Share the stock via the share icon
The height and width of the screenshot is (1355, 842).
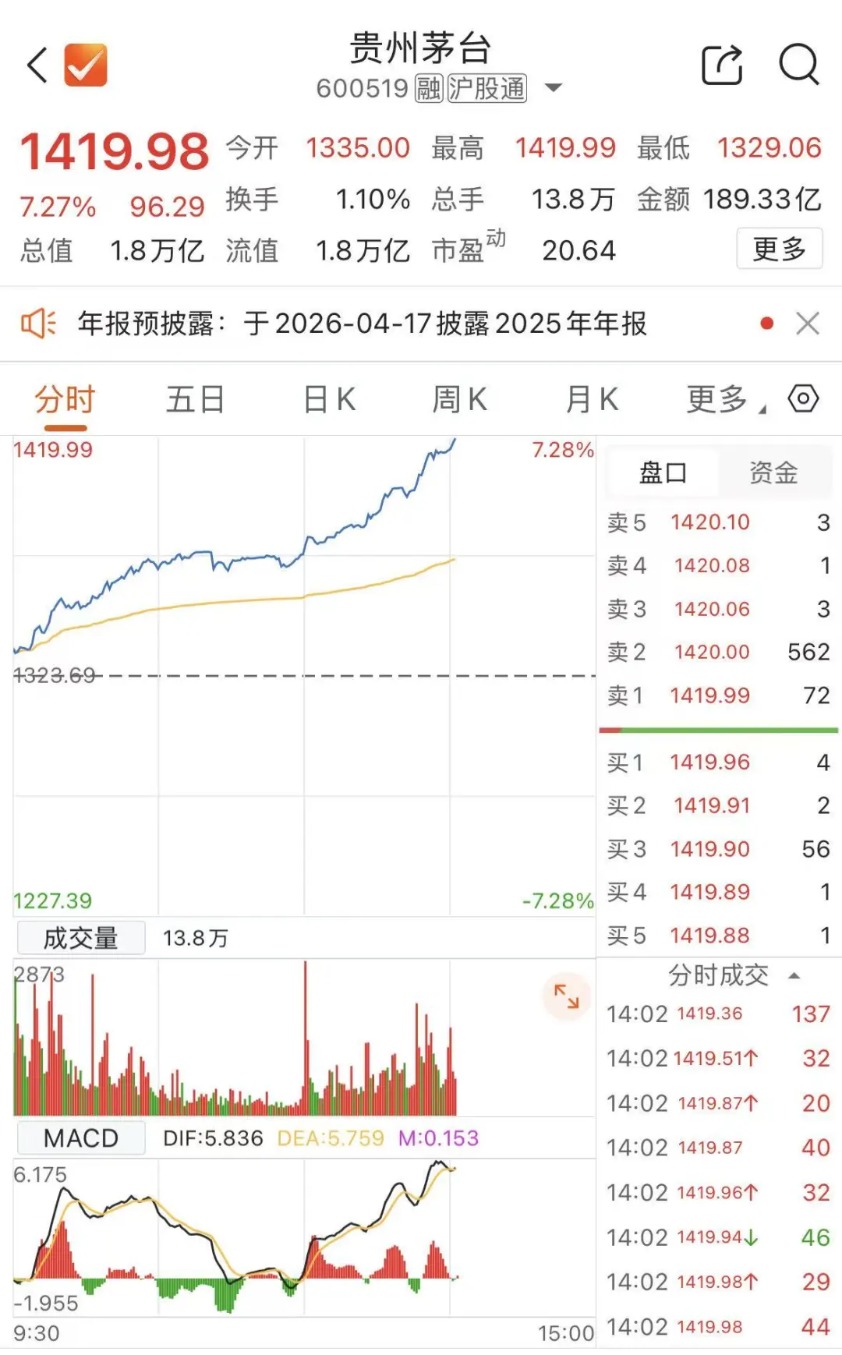point(722,64)
